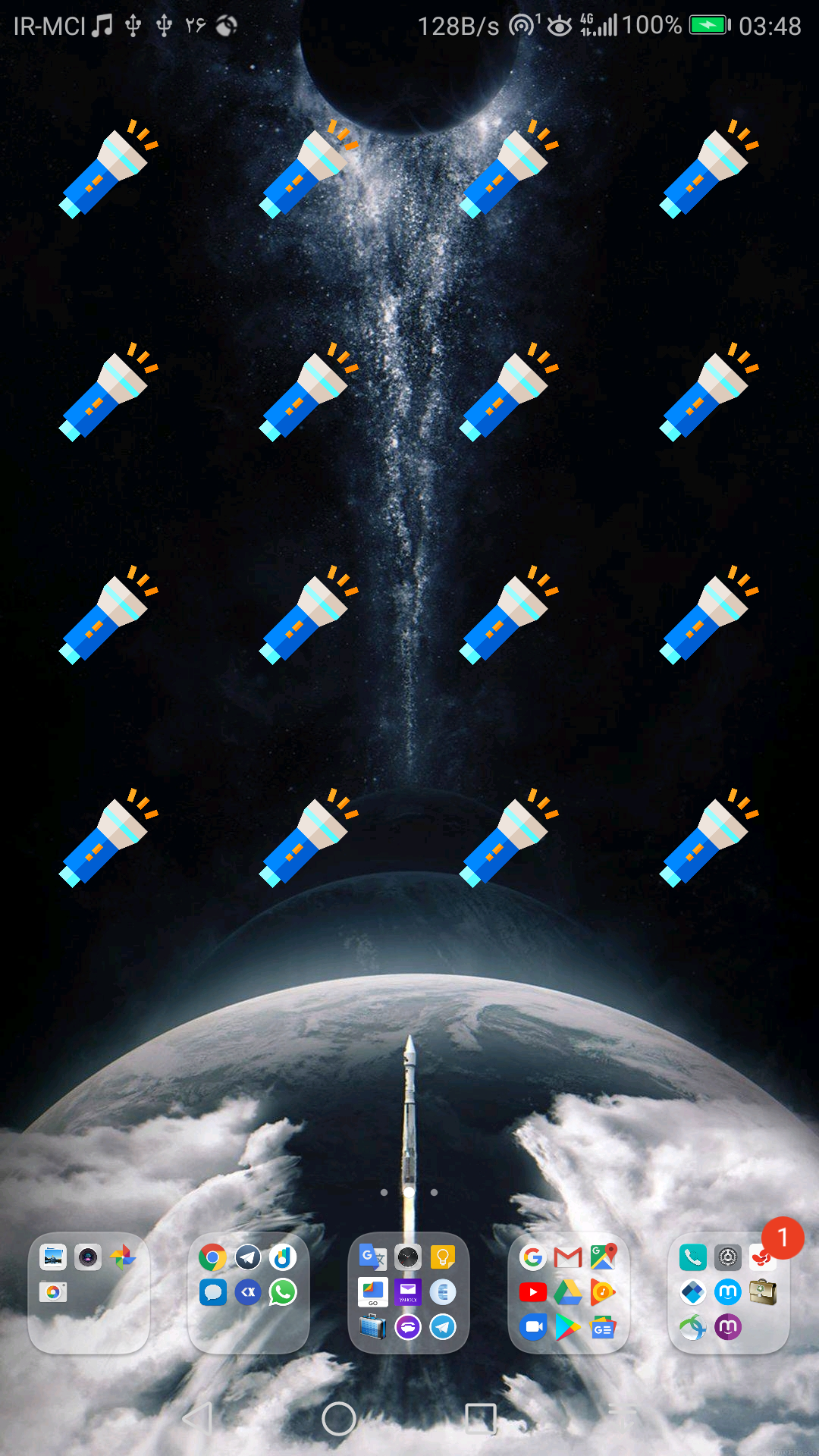Go back using the navigation bar

[x=197, y=1417]
